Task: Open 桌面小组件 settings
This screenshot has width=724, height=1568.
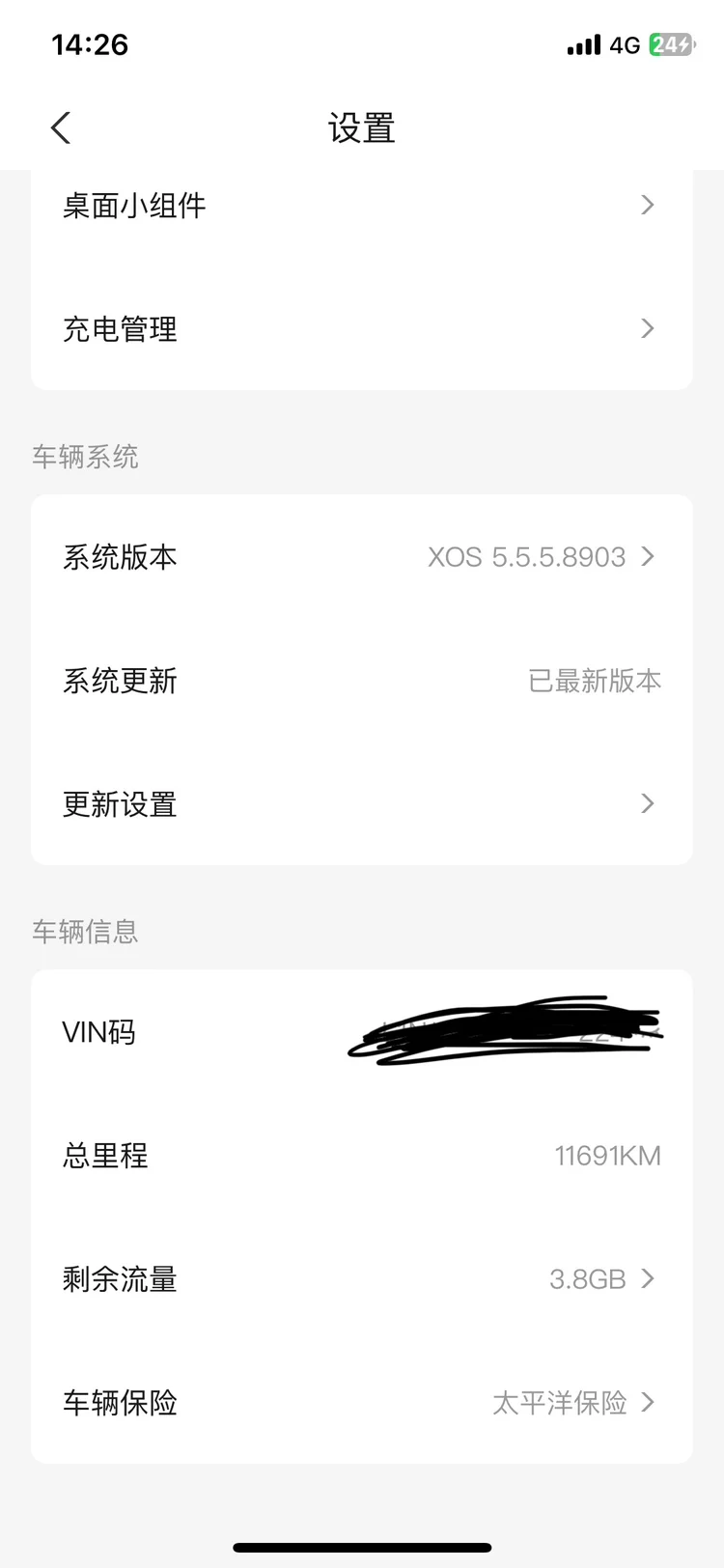Action: [x=361, y=206]
